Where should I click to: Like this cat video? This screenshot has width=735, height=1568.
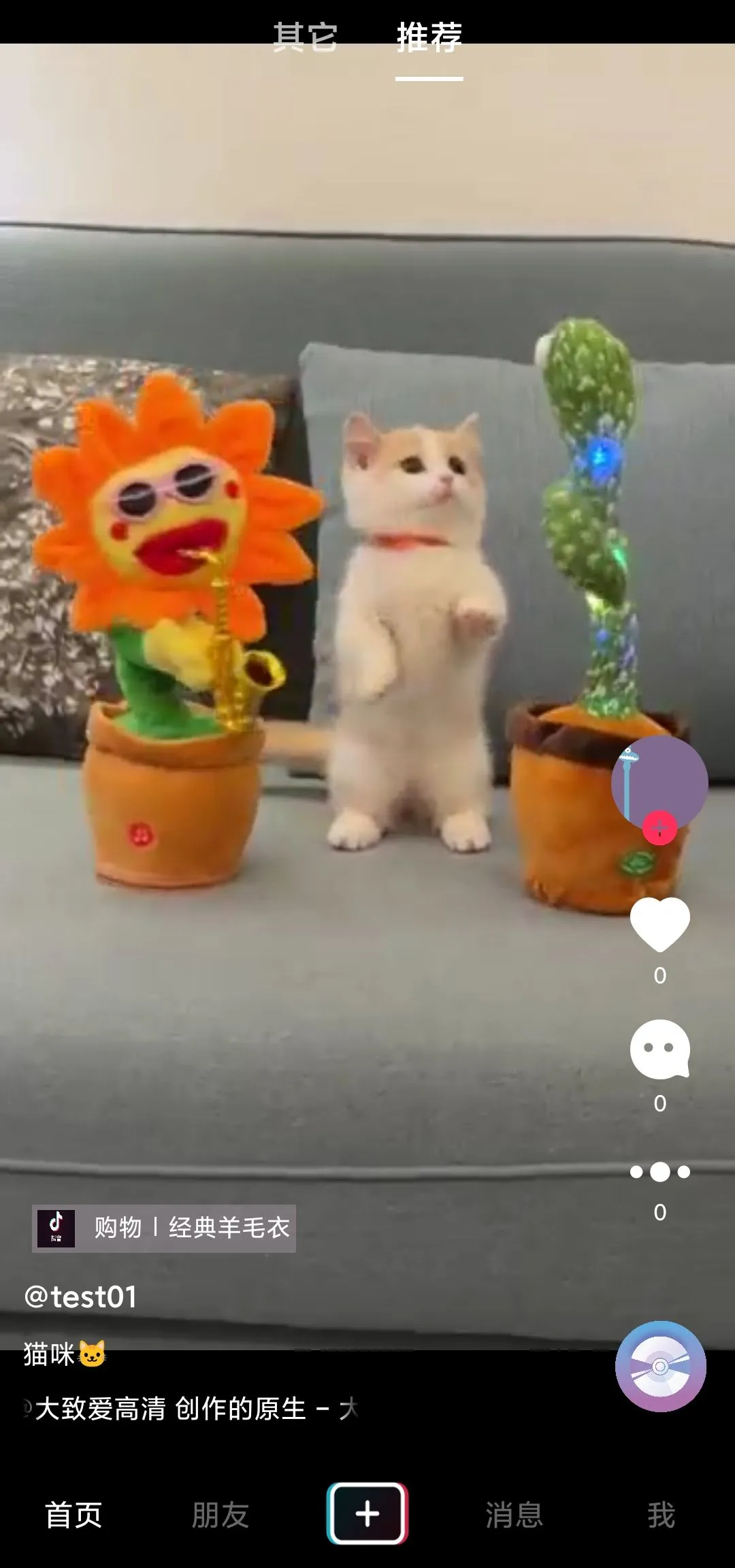(x=659, y=924)
